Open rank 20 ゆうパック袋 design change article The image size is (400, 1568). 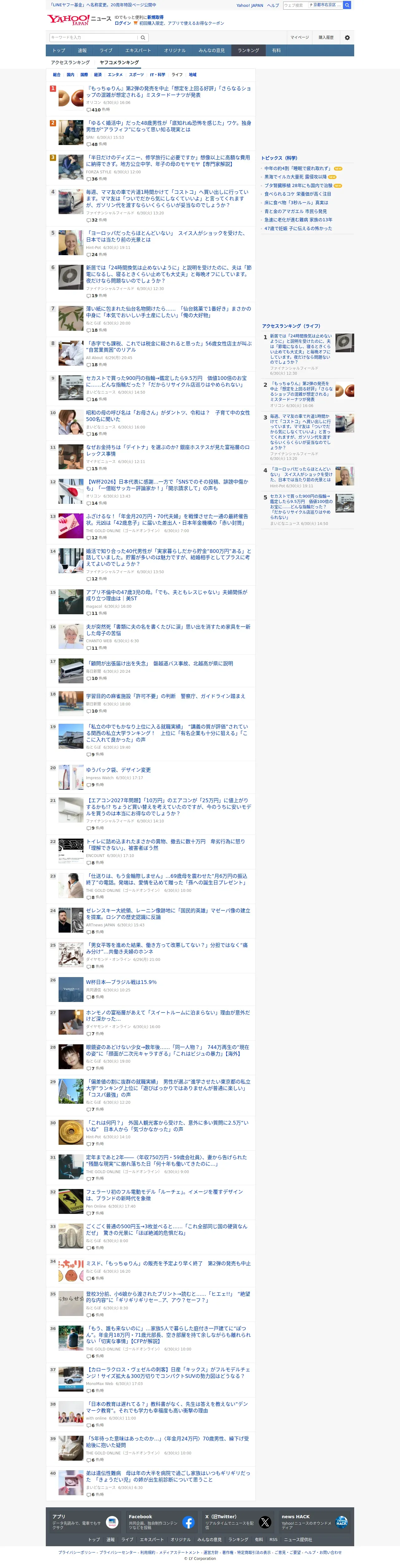(x=118, y=770)
